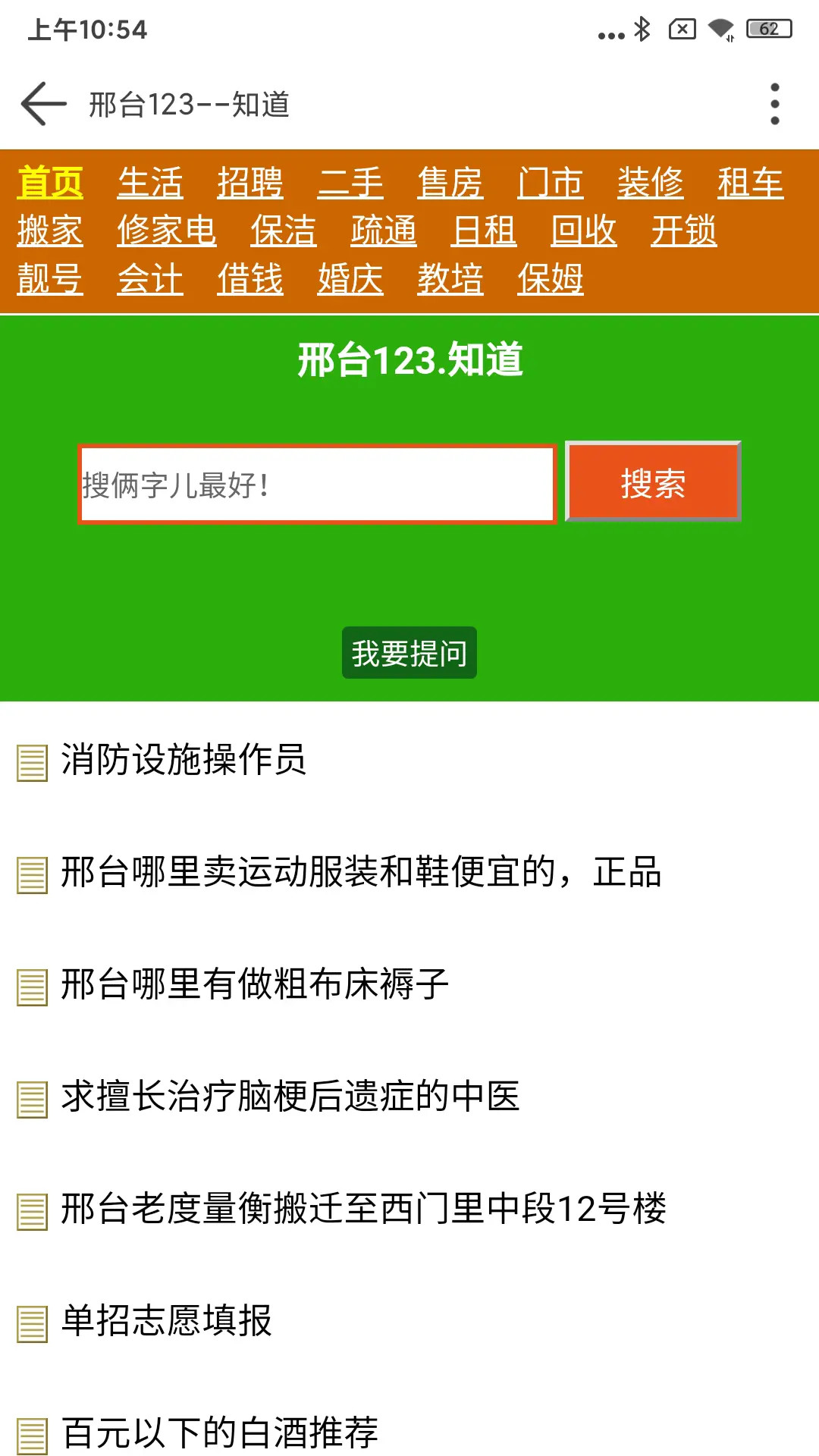Open the 装修 section
The image size is (819, 1456).
click(651, 181)
